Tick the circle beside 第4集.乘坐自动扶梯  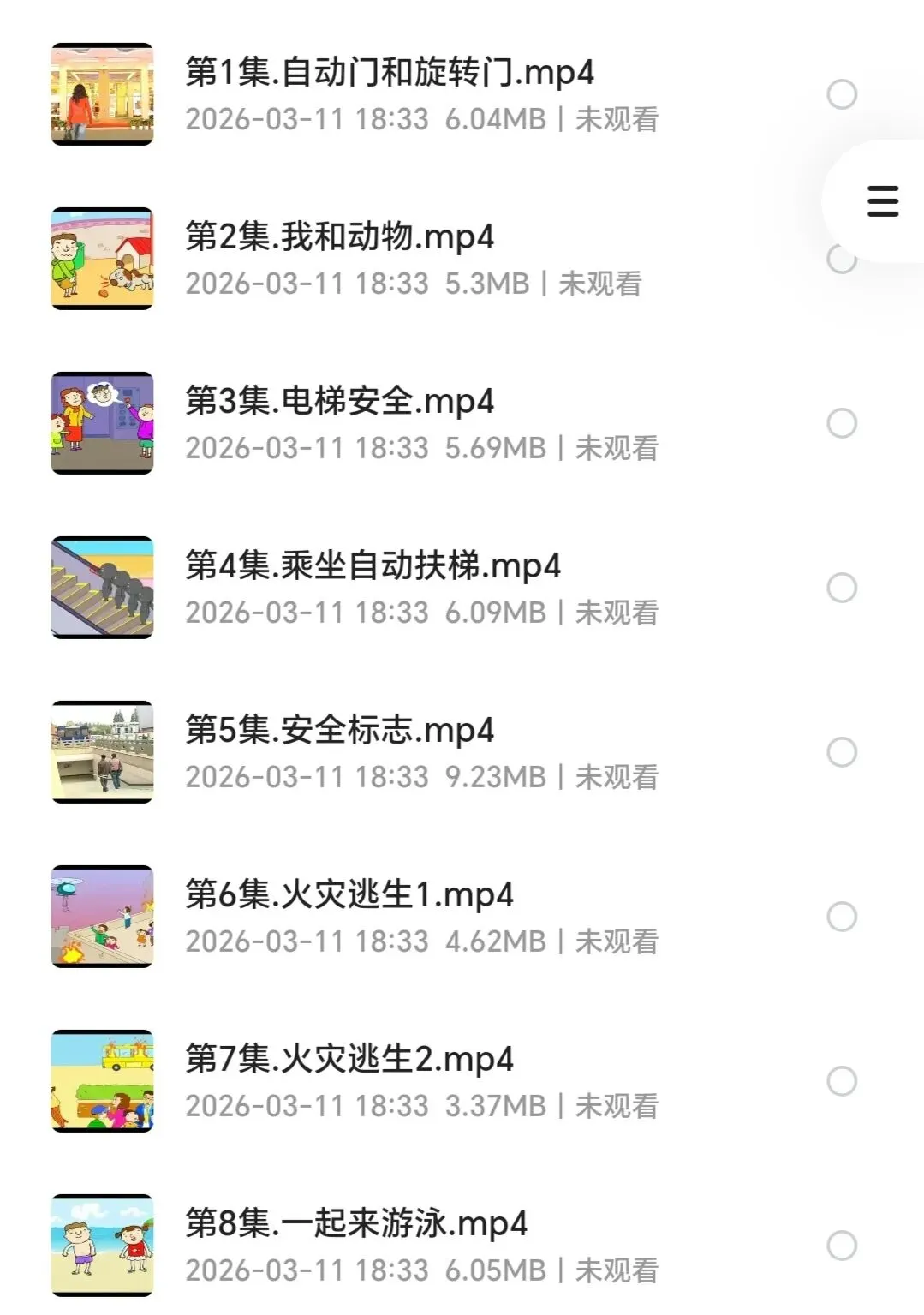point(842,588)
